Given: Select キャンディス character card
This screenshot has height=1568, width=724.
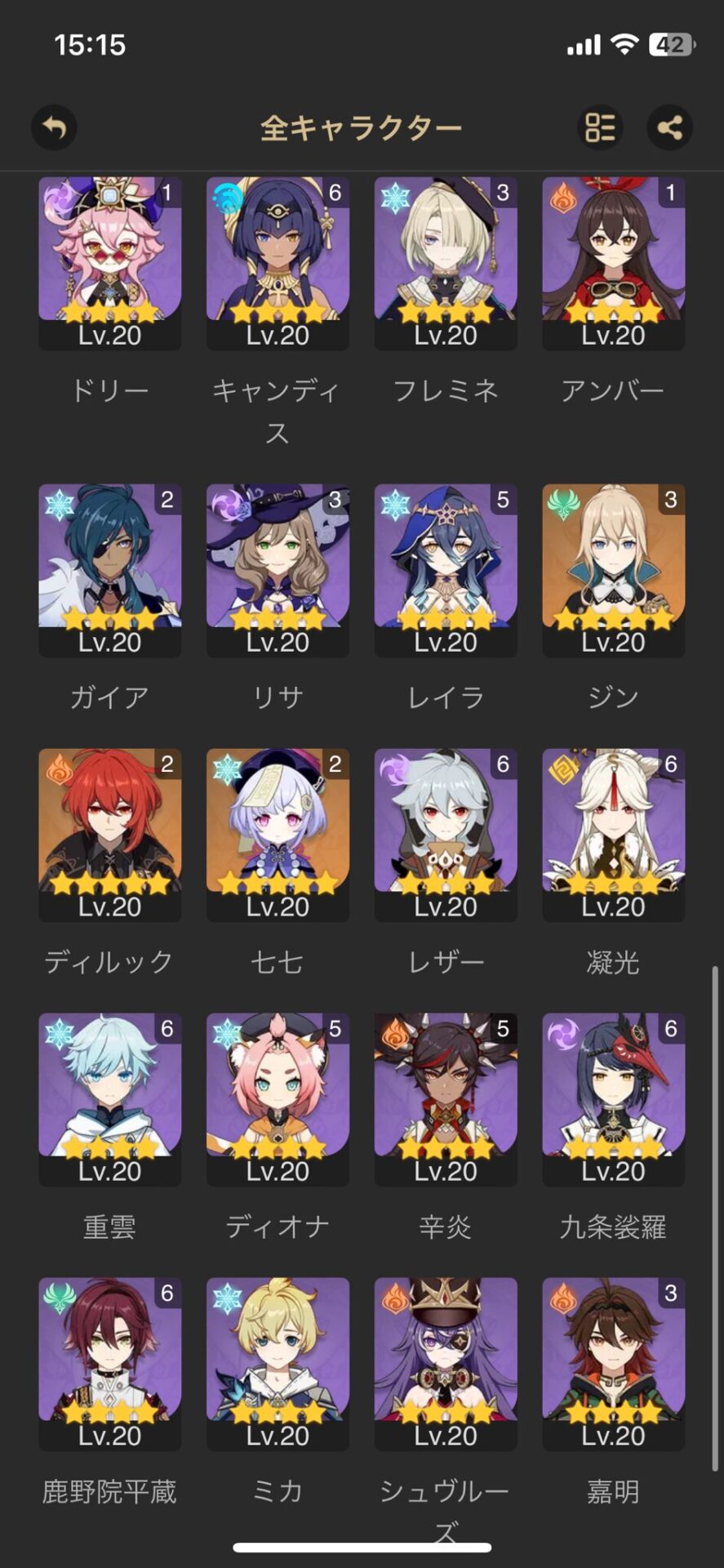Looking at the screenshot, I should click(278, 263).
